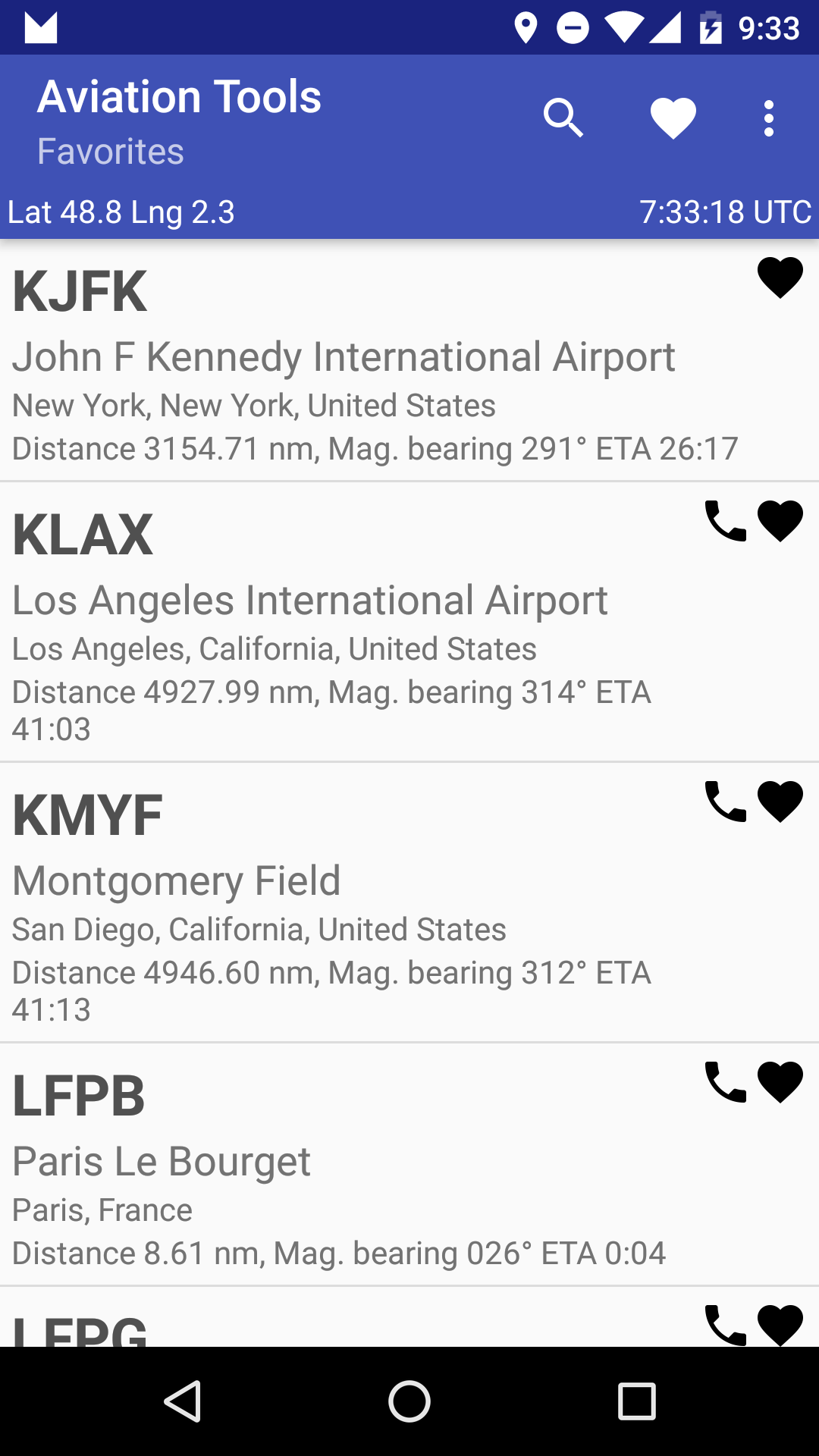Open John F Kennedy International Airport details
819x1456 pixels.
pos(343,357)
